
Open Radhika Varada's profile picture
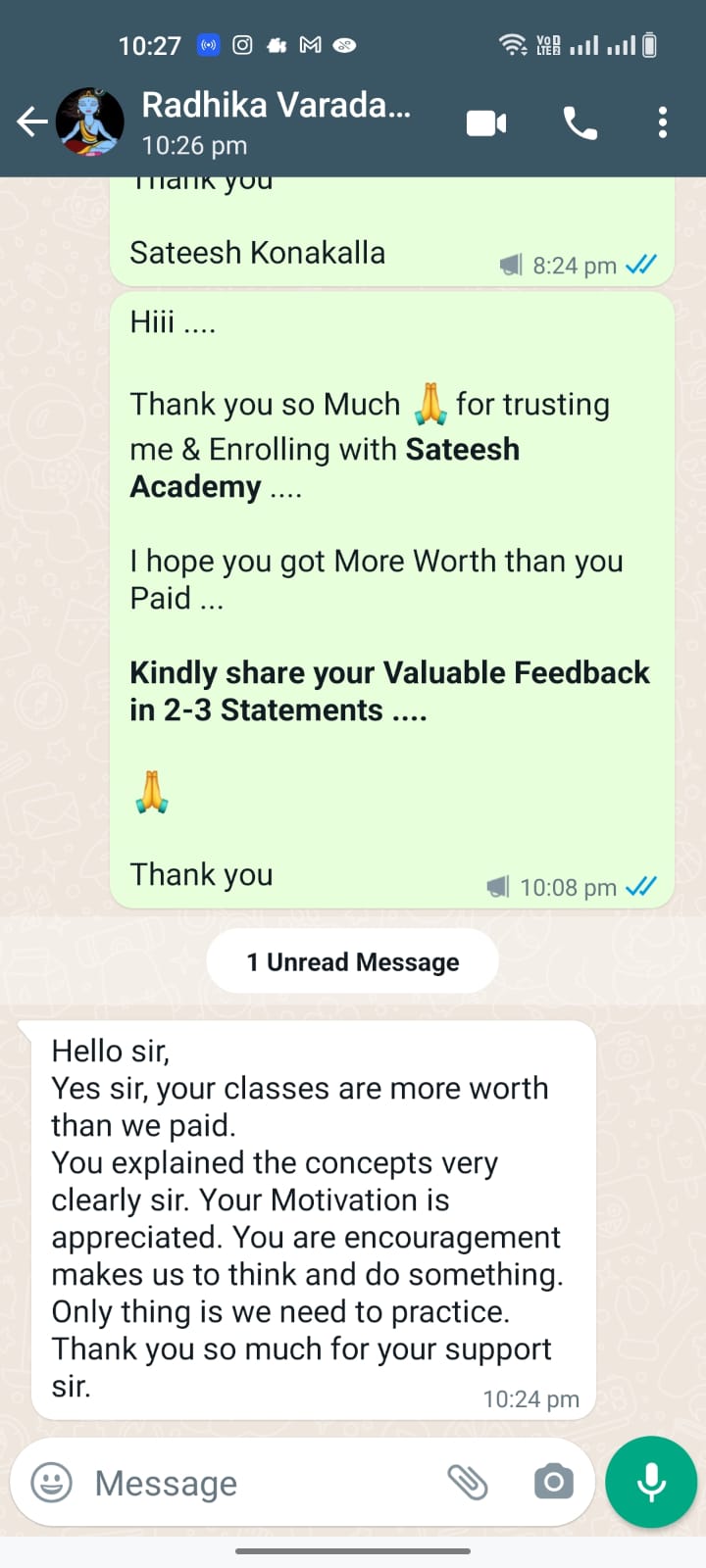click(90, 122)
